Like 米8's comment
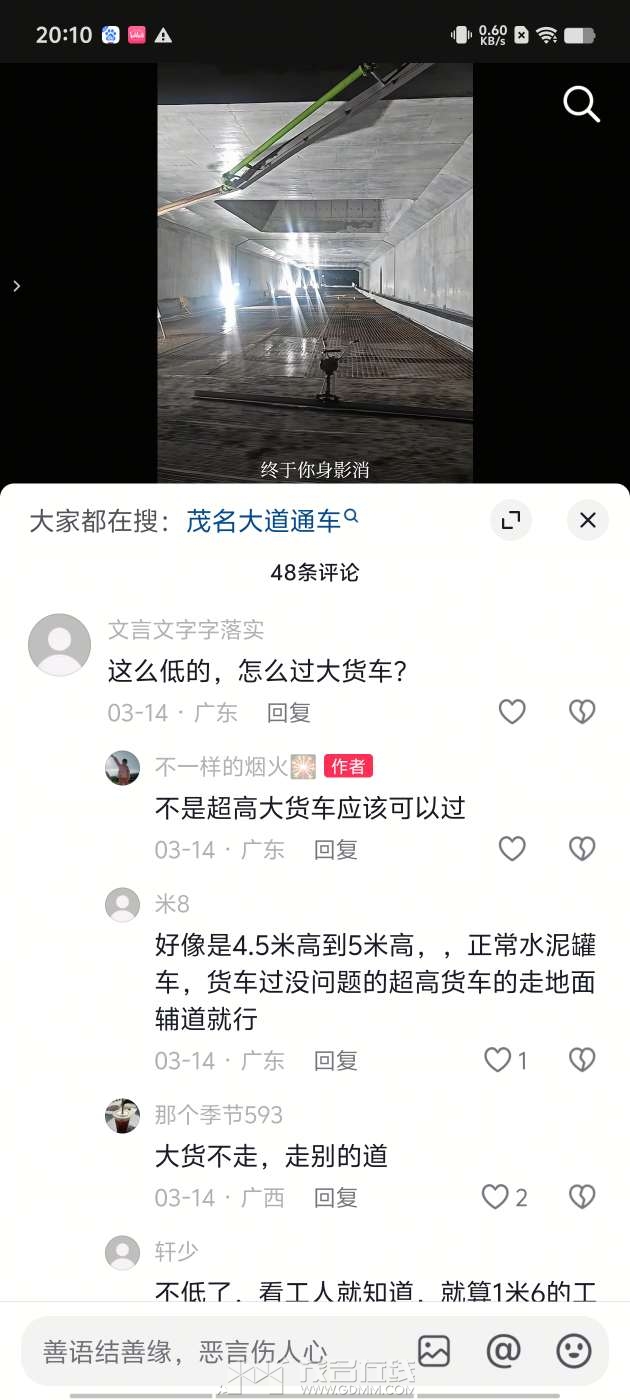630x1400 pixels. [498, 1060]
